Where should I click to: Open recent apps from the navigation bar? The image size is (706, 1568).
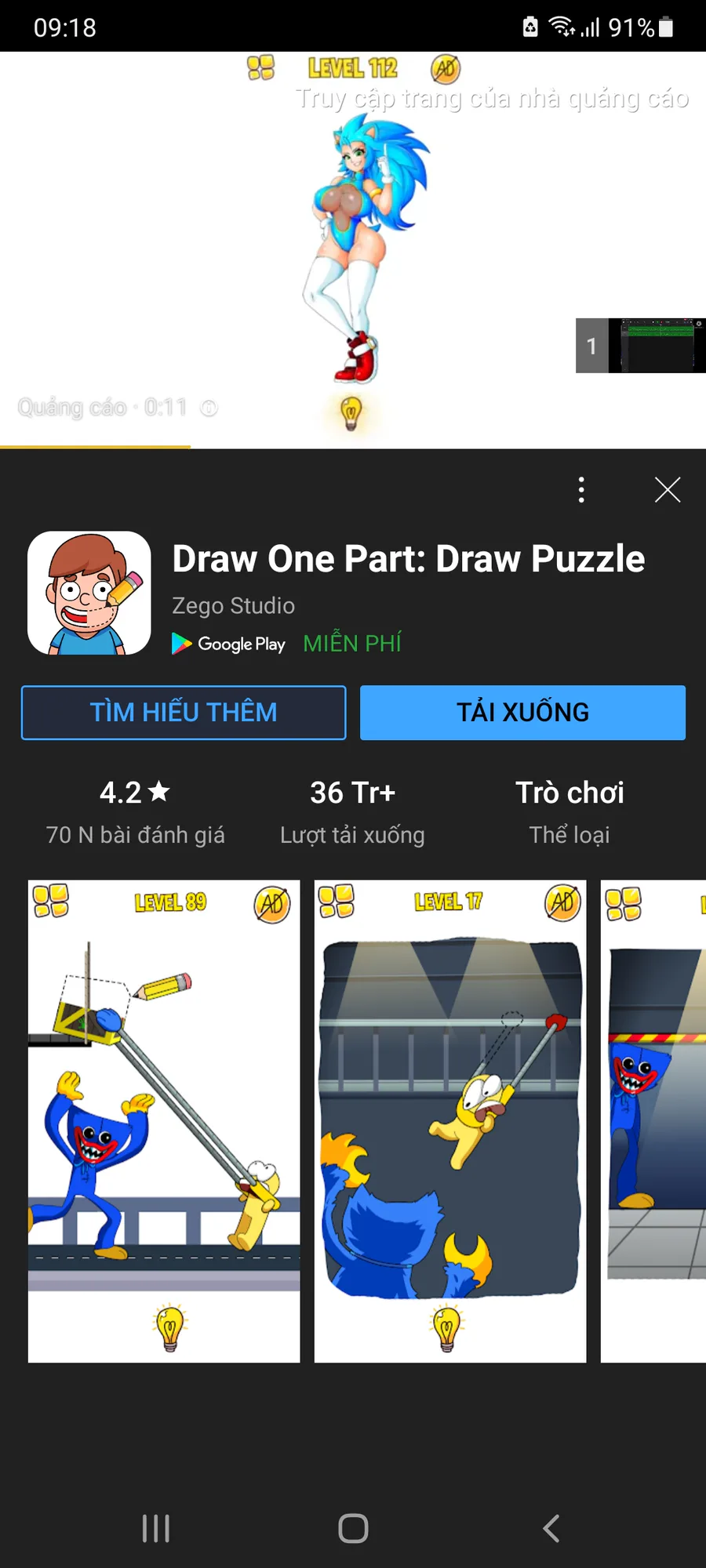point(156,1528)
